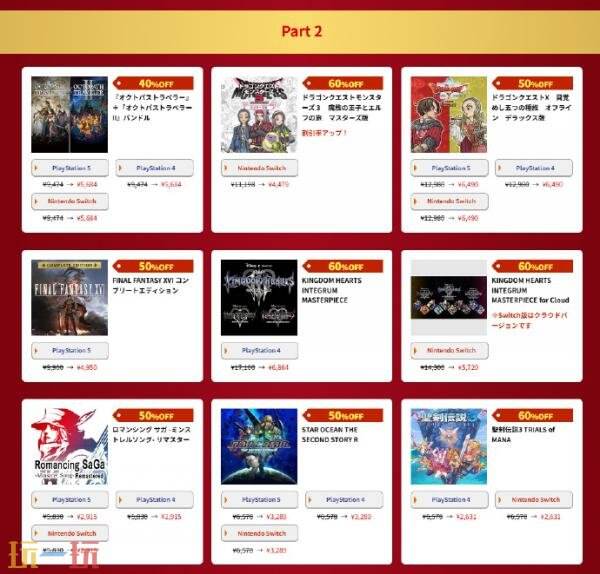This screenshot has width=600, height=574.
Task: Tap Nintendo Switch under Trials of Mana
Action: tap(535, 499)
